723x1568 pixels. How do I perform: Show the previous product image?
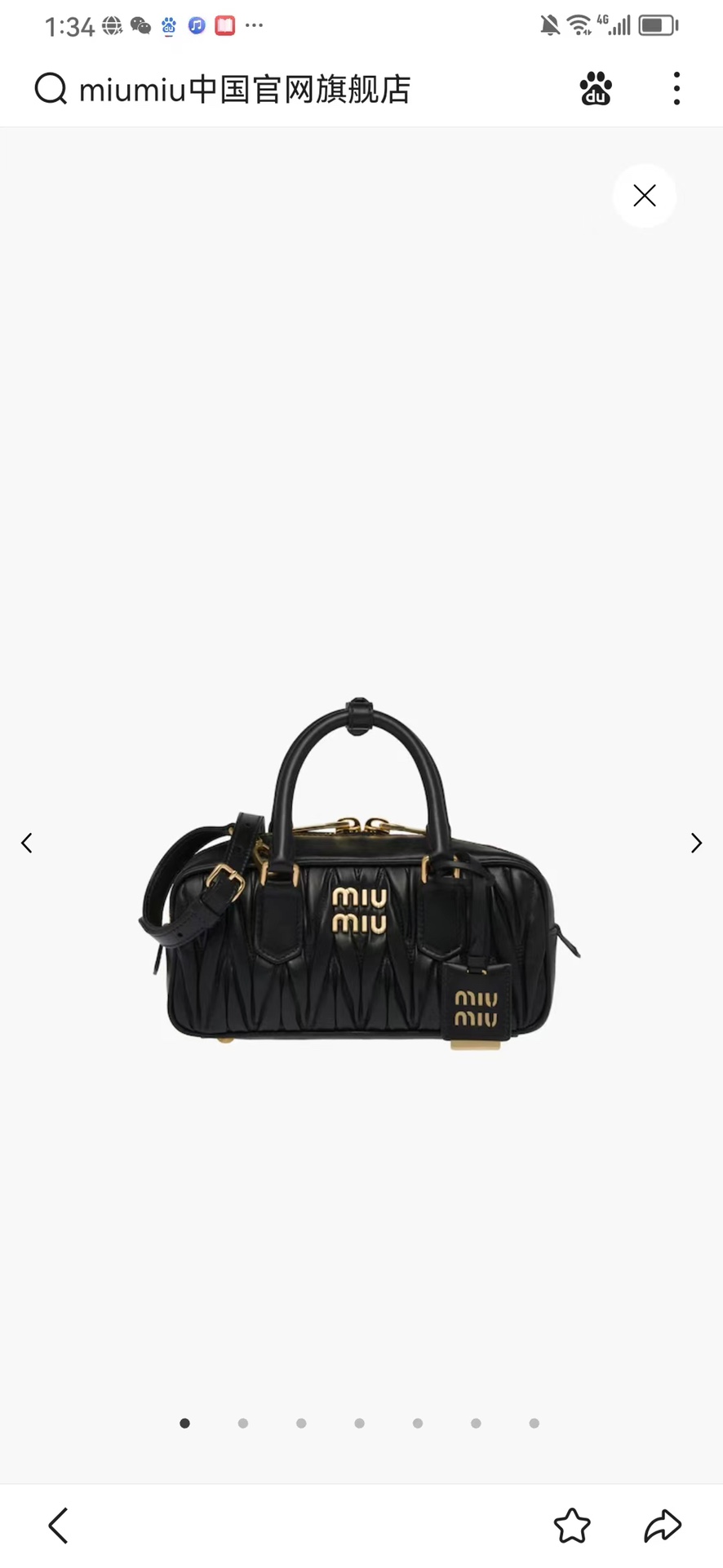27,843
